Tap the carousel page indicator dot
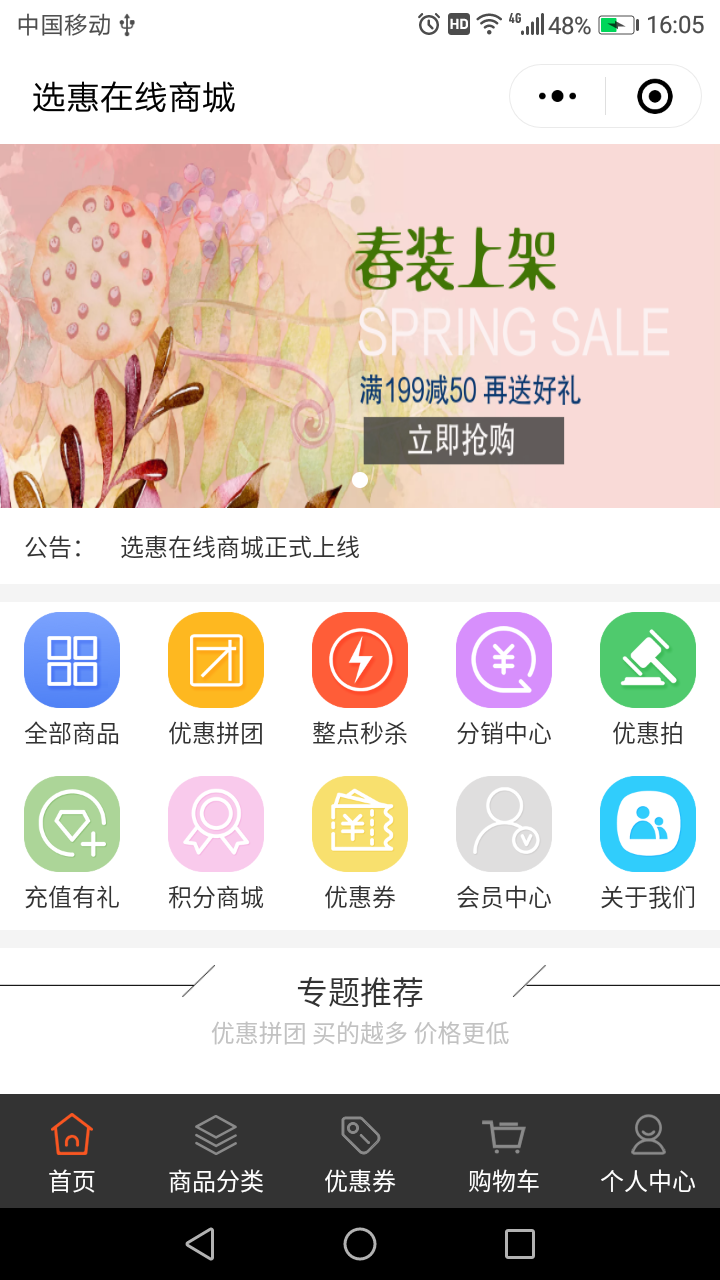This screenshot has height=1280, width=720. click(x=360, y=480)
